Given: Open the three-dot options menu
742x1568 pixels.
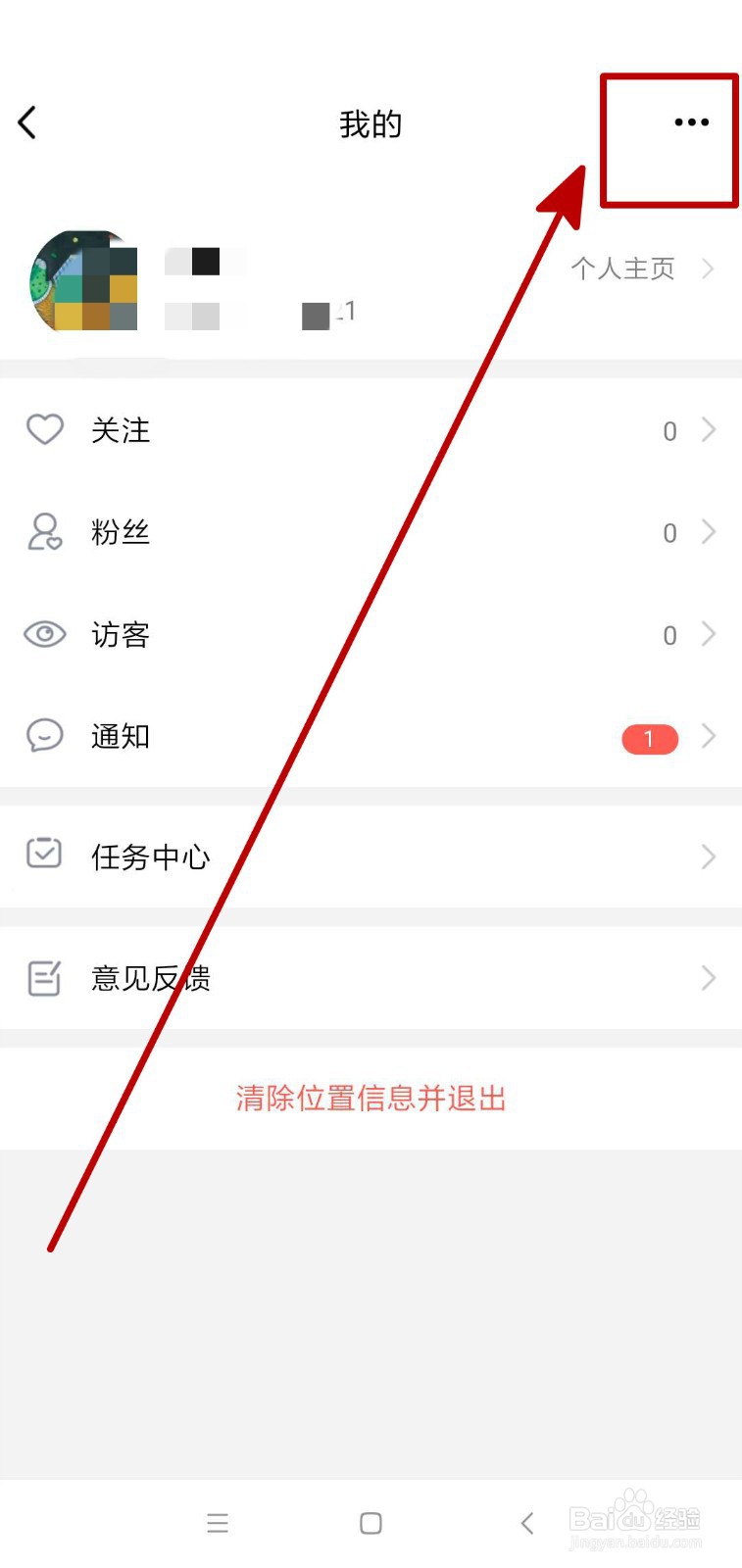Looking at the screenshot, I should pos(691,122).
